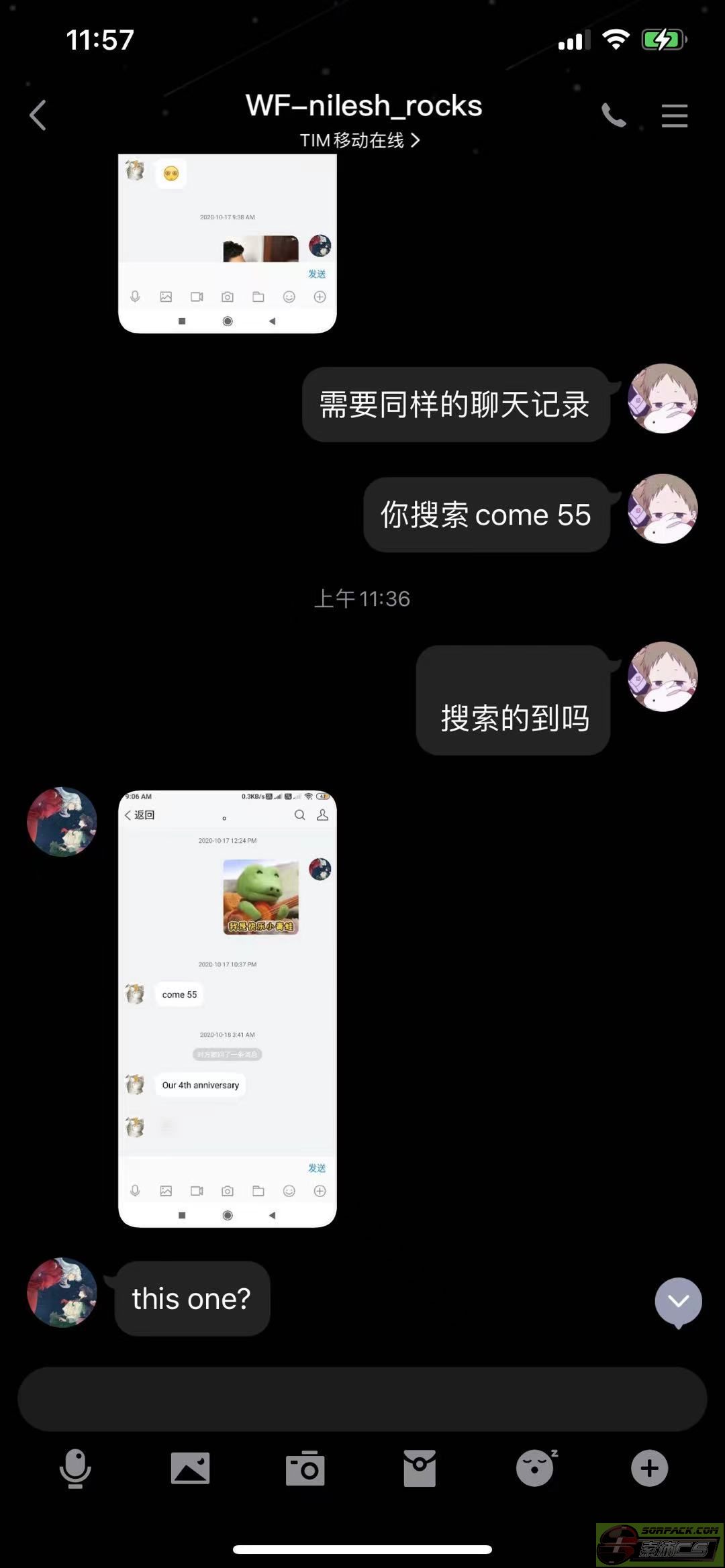
Task: Send a red packet
Action: pos(420,1468)
